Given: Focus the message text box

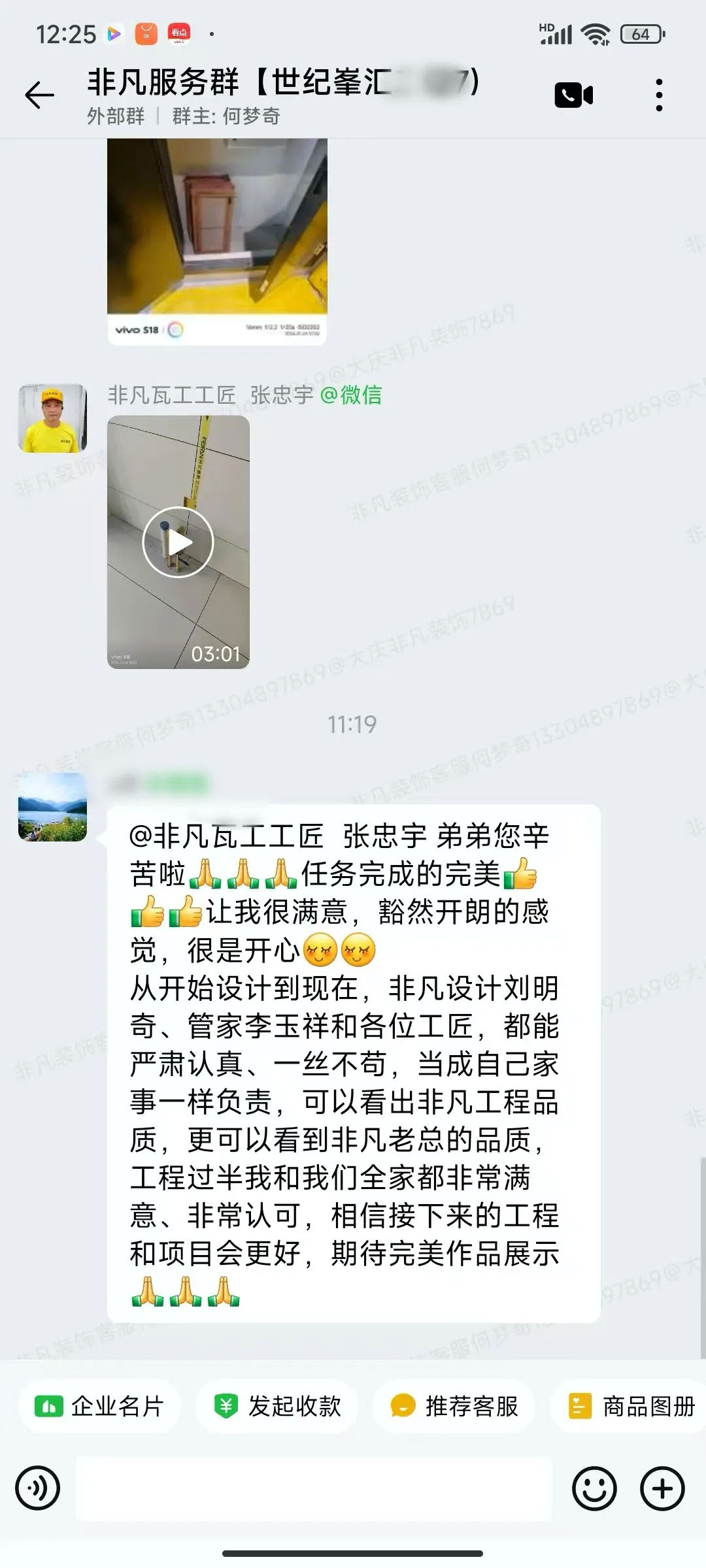Looking at the screenshot, I should point(314,1489).
